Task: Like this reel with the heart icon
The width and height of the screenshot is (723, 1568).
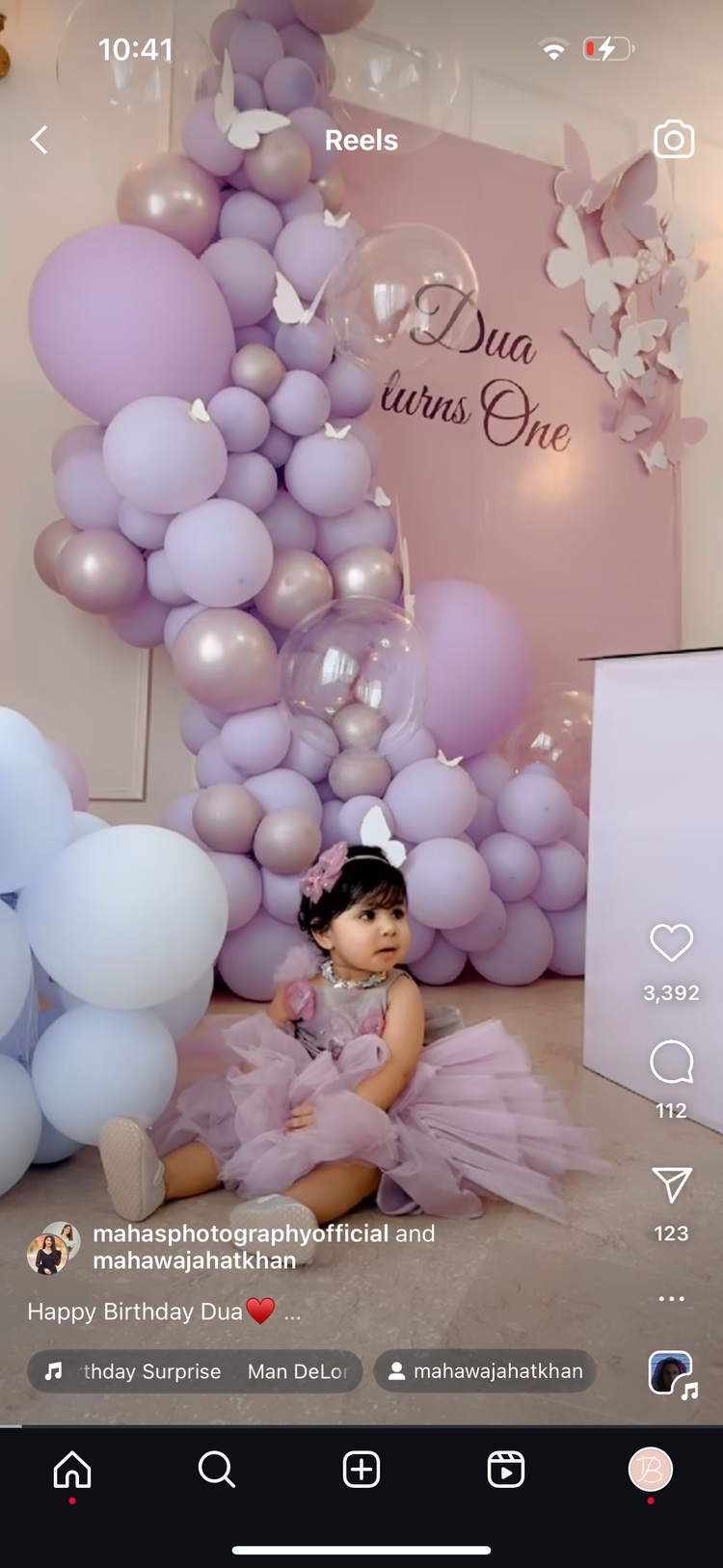Action: pyautogui.click(x=672, y=942)
